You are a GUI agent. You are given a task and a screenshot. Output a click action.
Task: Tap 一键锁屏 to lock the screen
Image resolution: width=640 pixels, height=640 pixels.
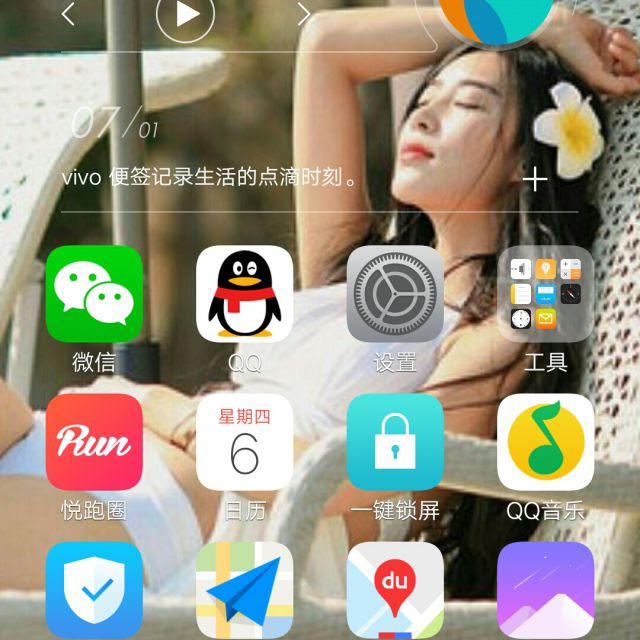coord(395,441)
